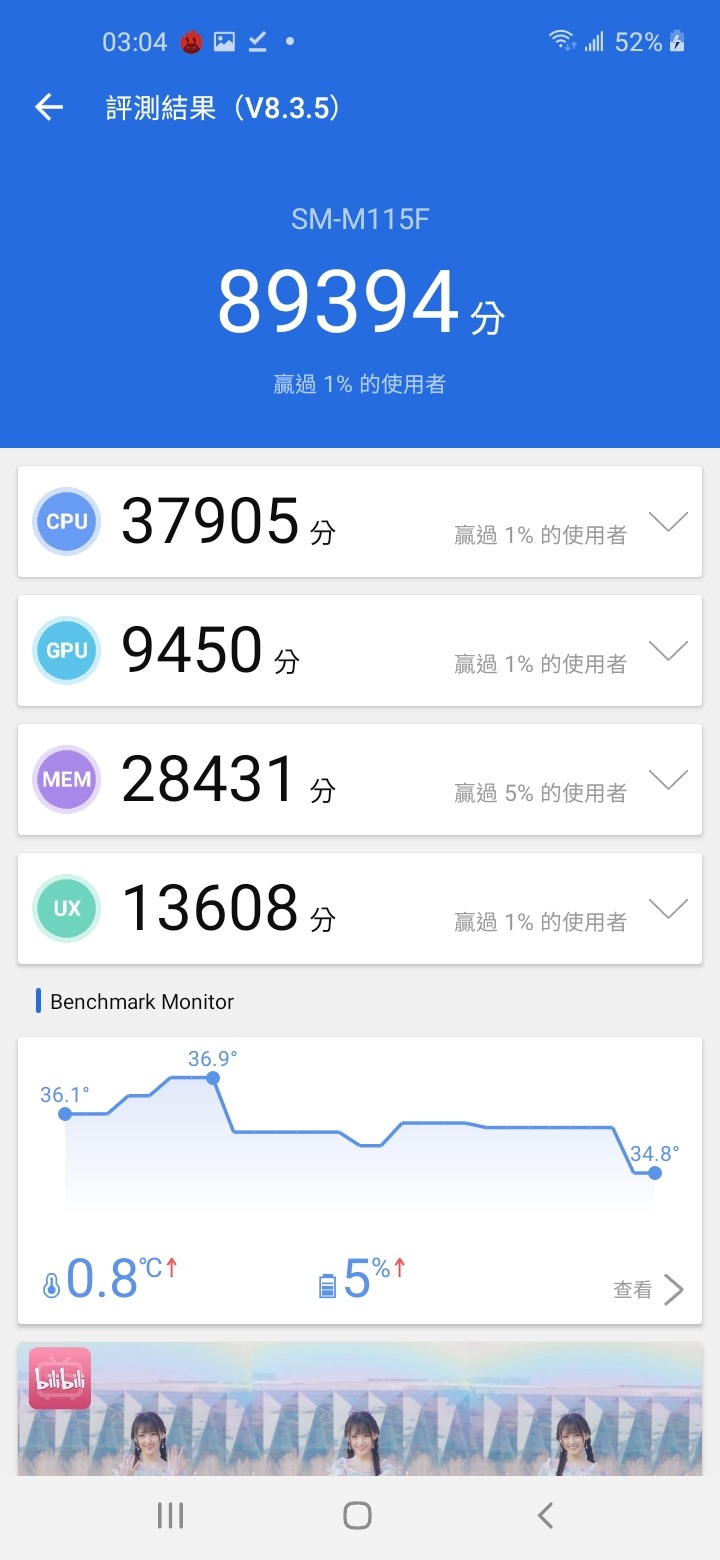The height and width of the screenshot is (1560, 720).
Task: Open 查看 for Benchmark Monitor details
Action: (648, 1290)
